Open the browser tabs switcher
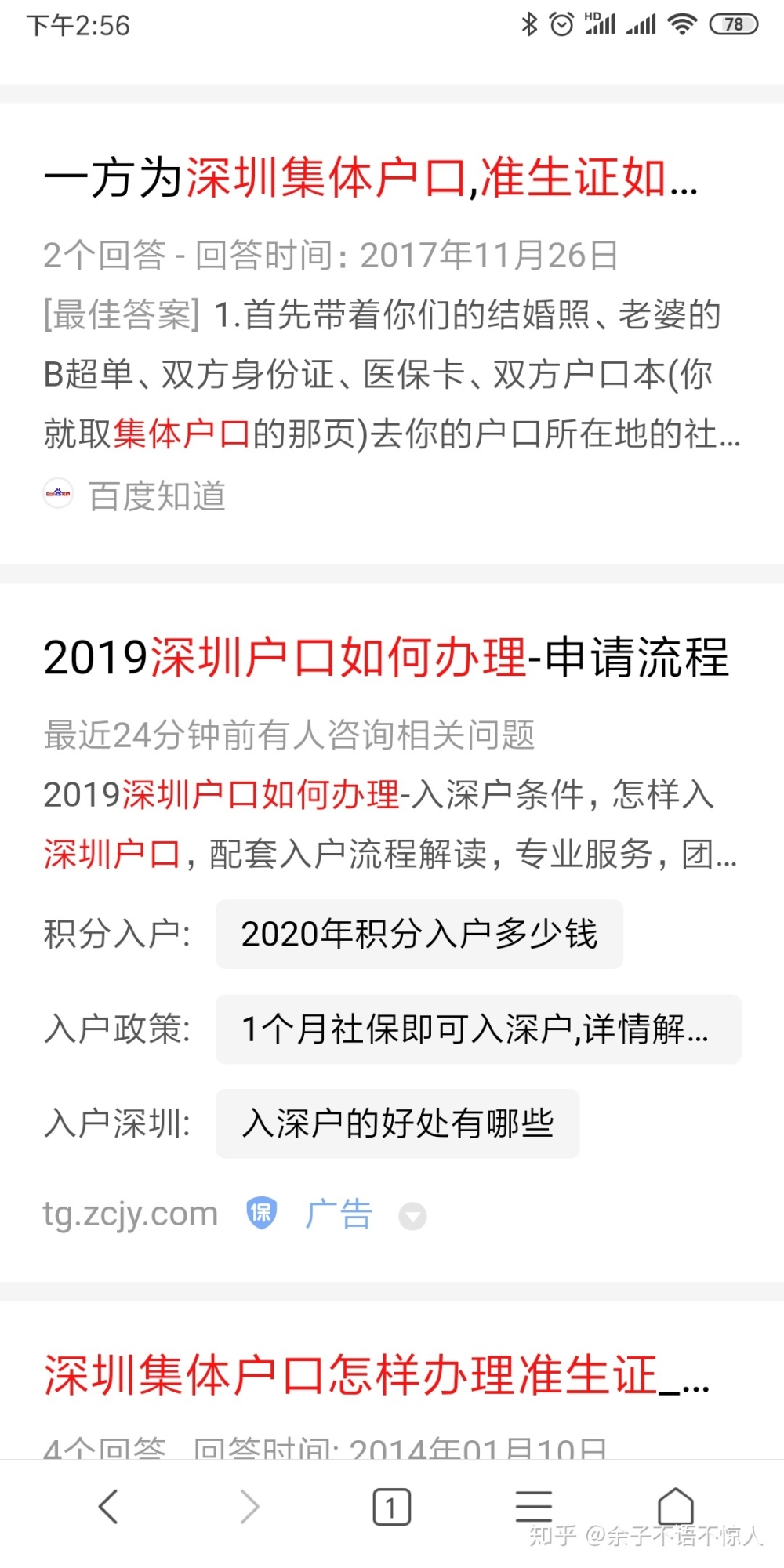Viewport: 784px width, 1568px height. point(391,1506)
